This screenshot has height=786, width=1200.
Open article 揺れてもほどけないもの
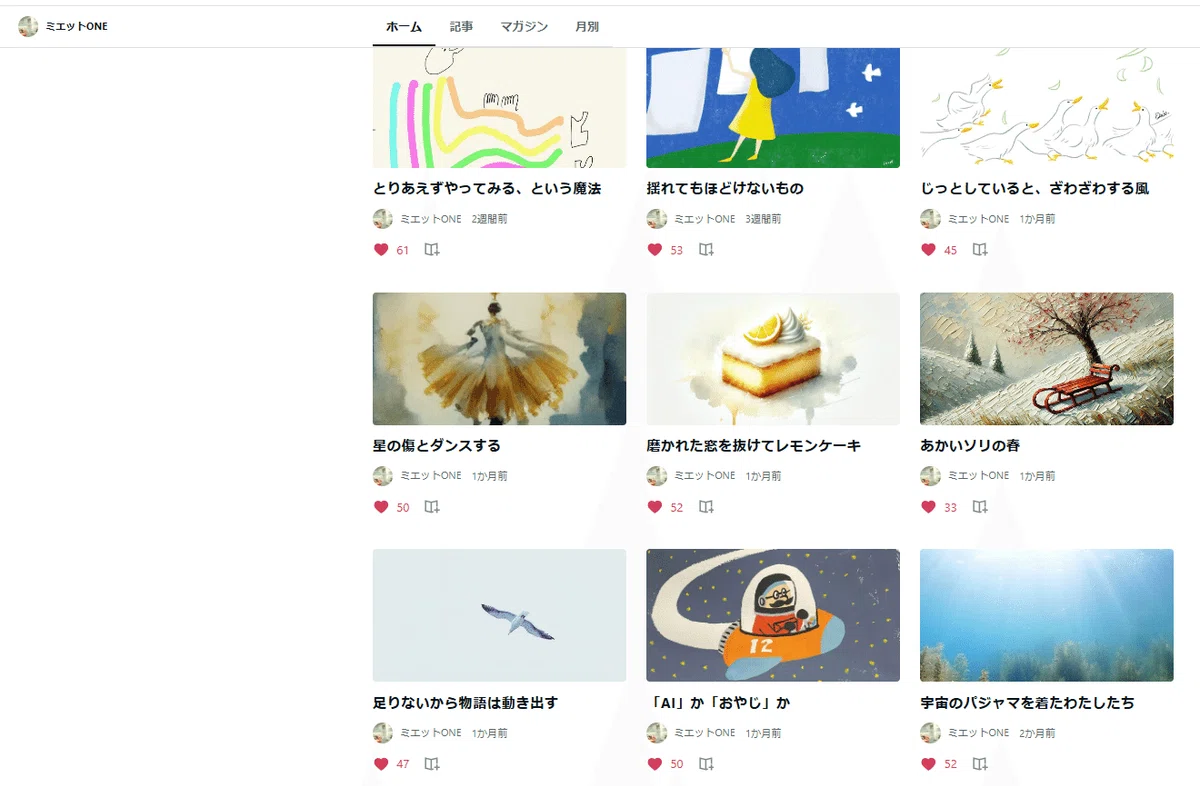pyautogui.click(x=725, y=188)
